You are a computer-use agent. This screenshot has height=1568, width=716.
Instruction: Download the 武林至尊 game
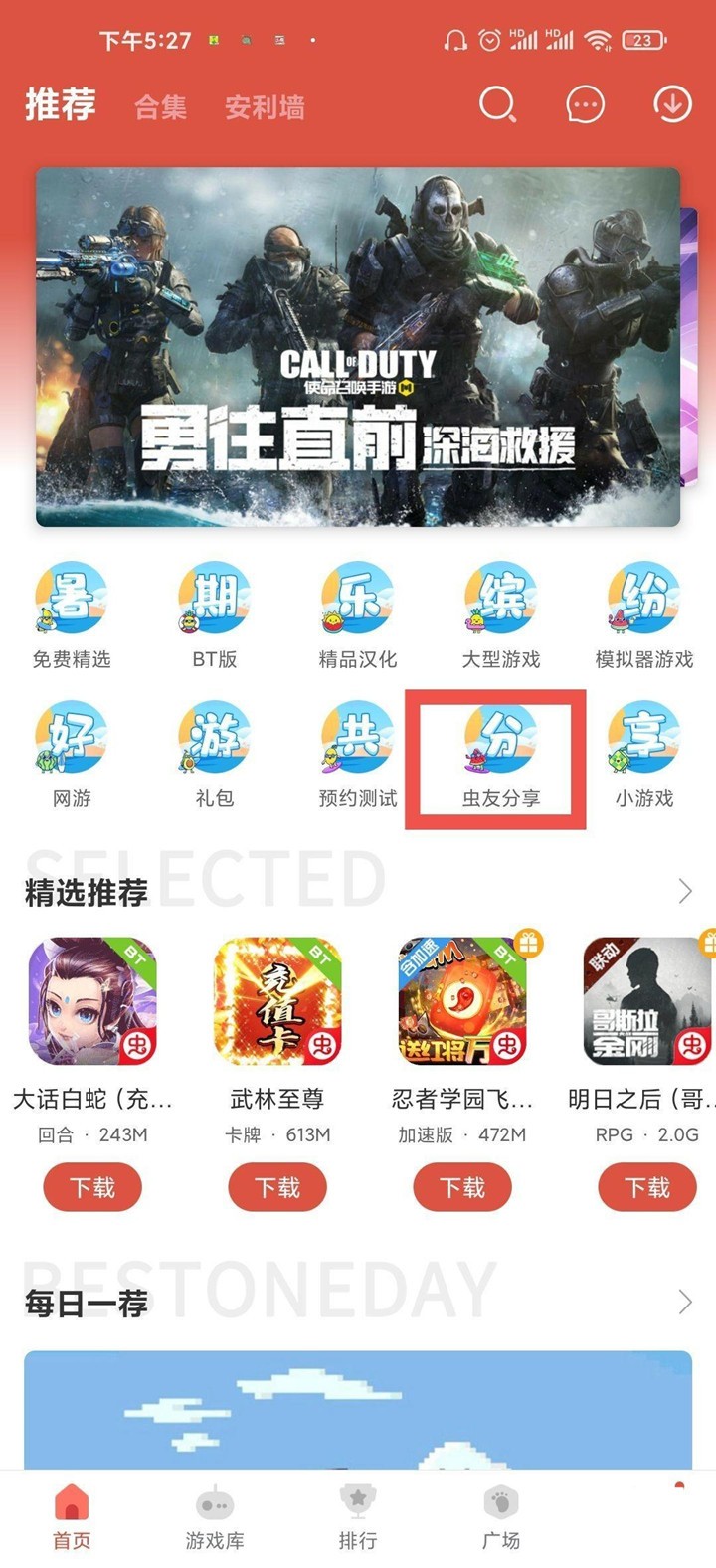(277, 1187)
